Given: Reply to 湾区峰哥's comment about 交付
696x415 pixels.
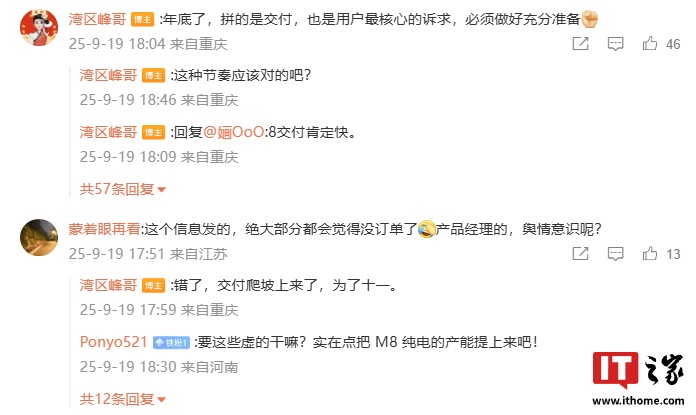Looking at the screenshot, I should coord(615,44).
